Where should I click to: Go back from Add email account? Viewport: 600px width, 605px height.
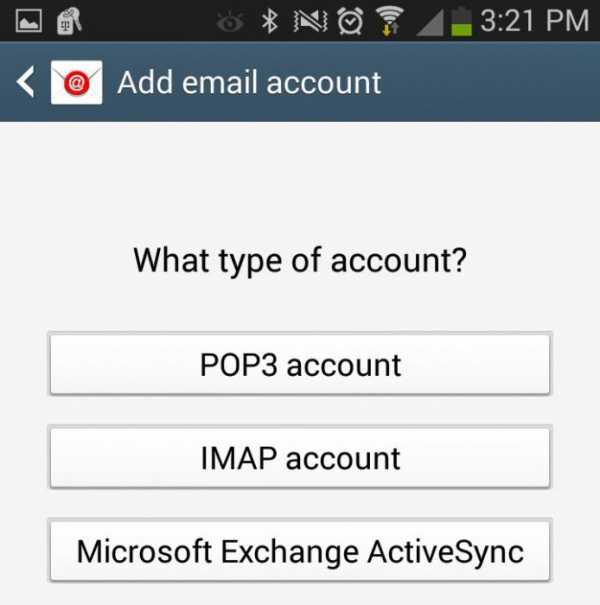coord(28,83)
